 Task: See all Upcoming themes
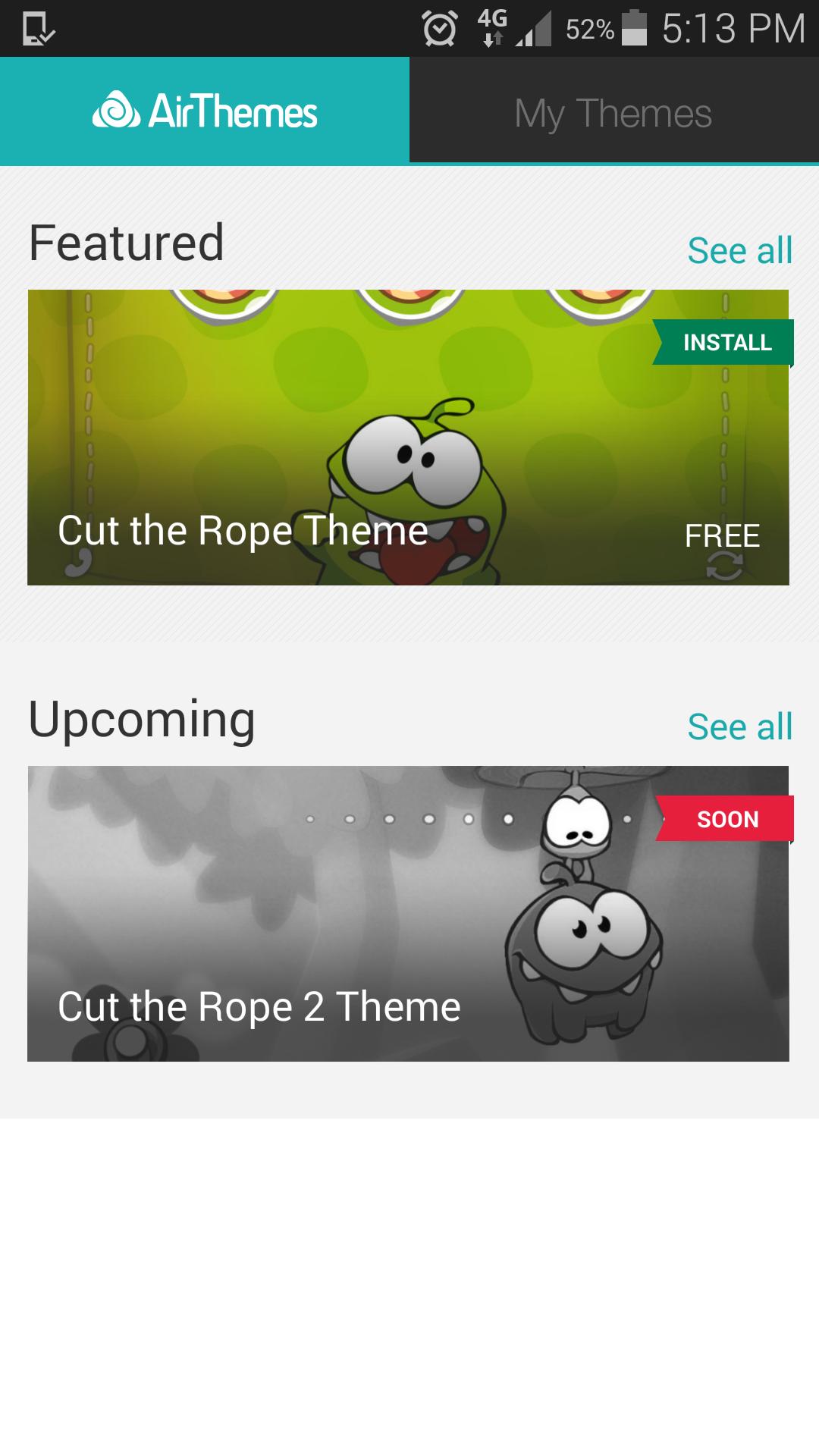pos(739,726)
